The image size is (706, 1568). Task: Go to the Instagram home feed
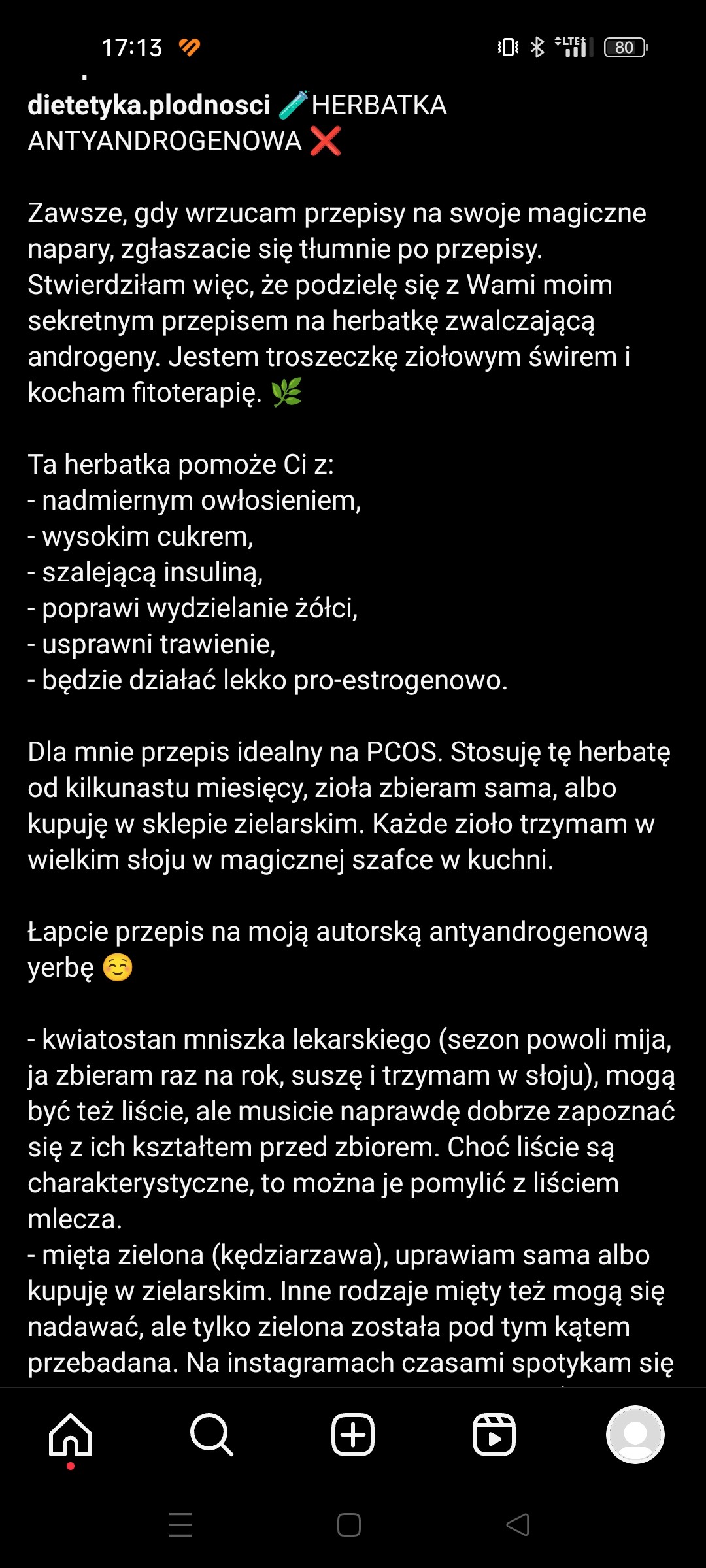(71, 1435)
